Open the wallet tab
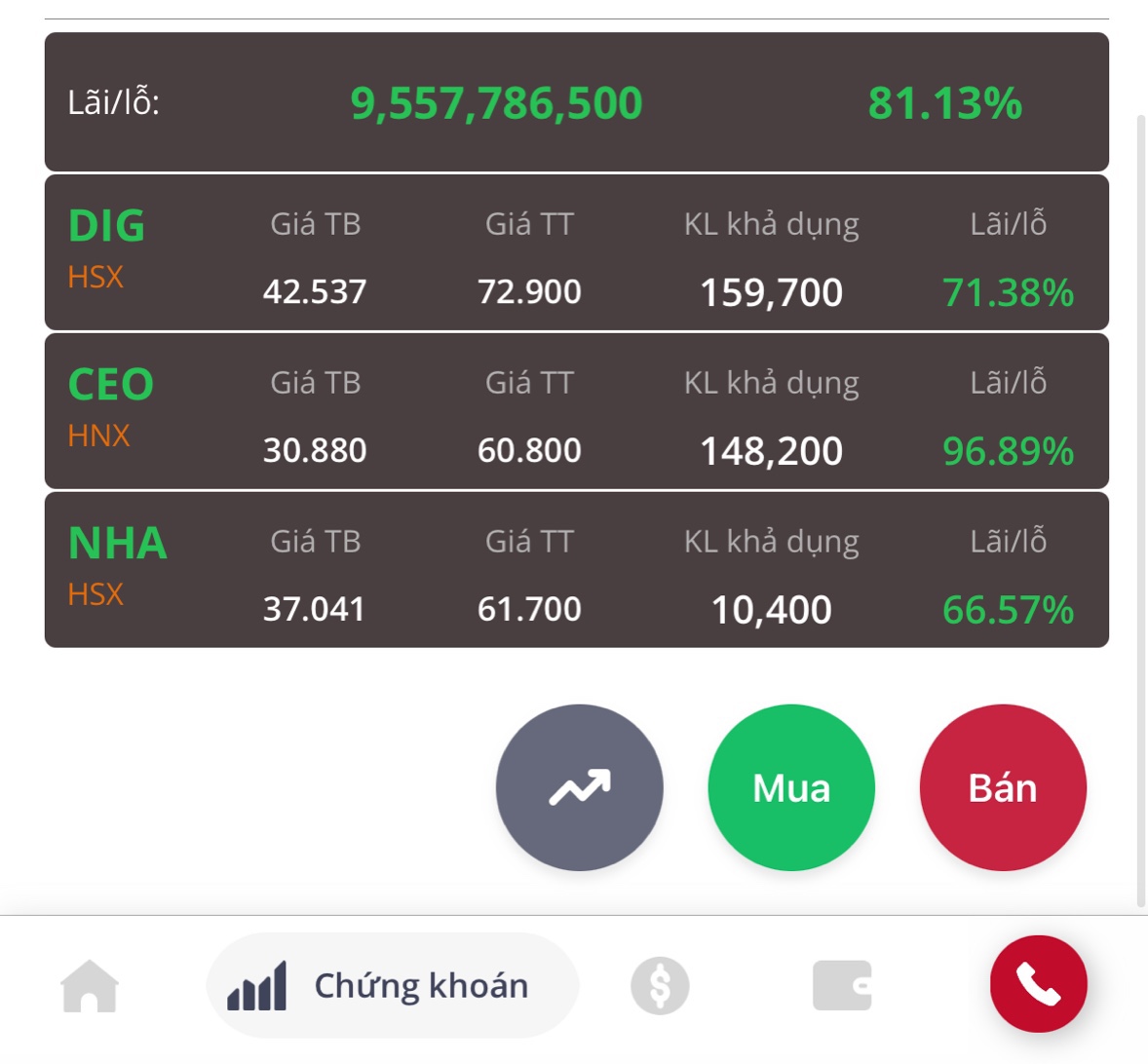The width and height of the screenshot is (1148, 1064). click(842, 986)
